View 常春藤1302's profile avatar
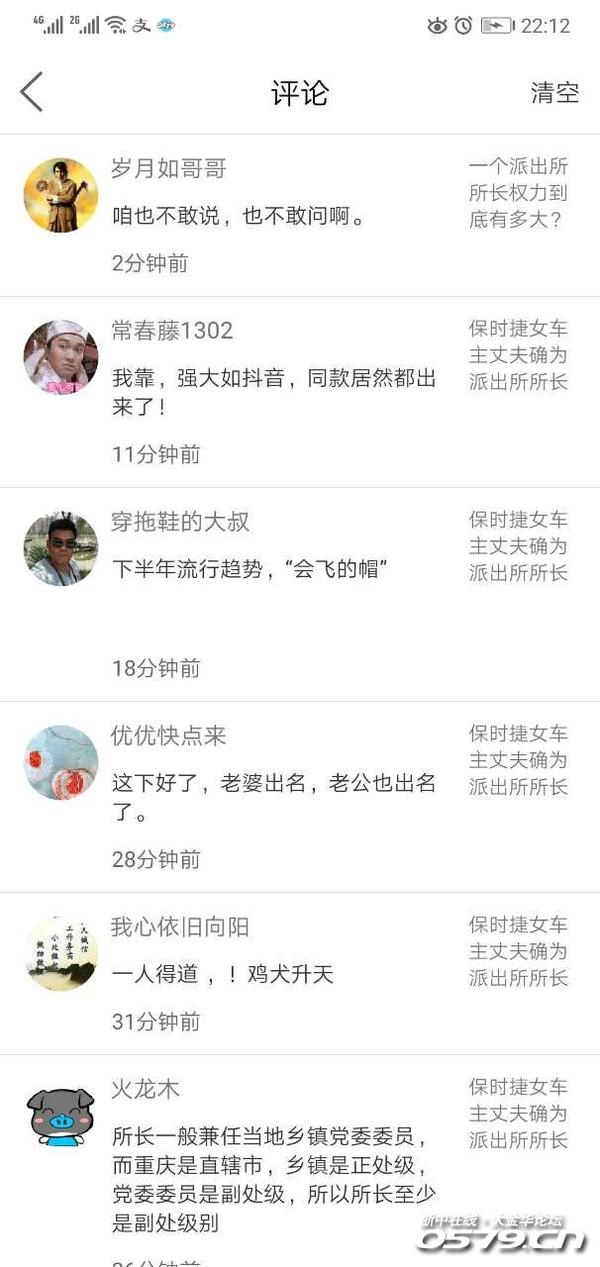Screen dimensions: 600x1267 (x=61, y=357)
